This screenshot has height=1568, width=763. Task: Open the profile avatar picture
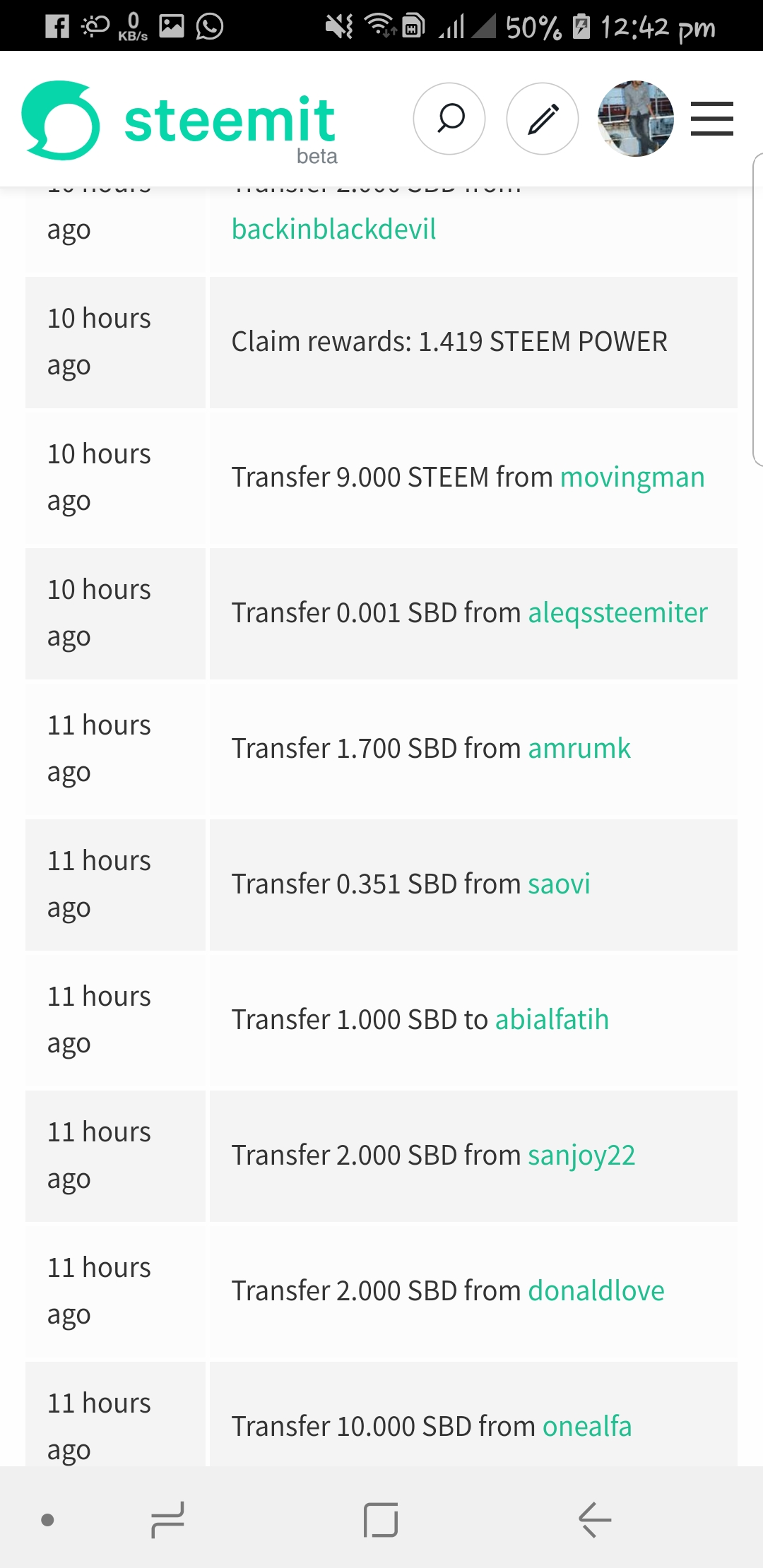(635, 119)
